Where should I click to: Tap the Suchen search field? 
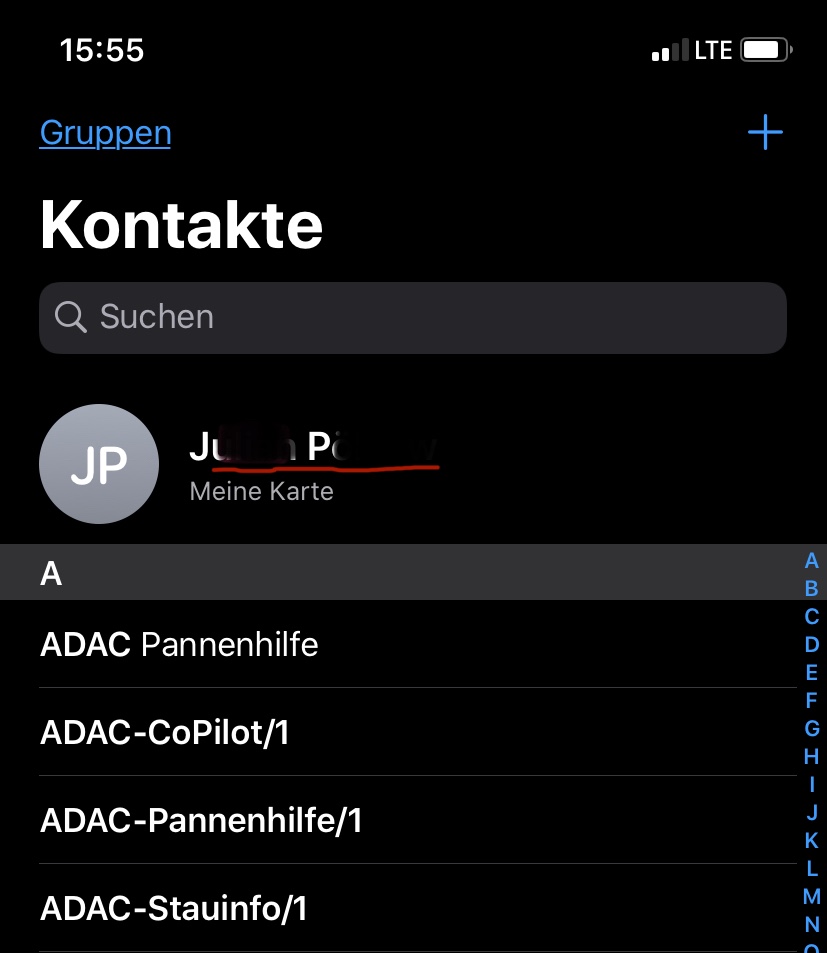pyautogui.click(x=412, y=317)
